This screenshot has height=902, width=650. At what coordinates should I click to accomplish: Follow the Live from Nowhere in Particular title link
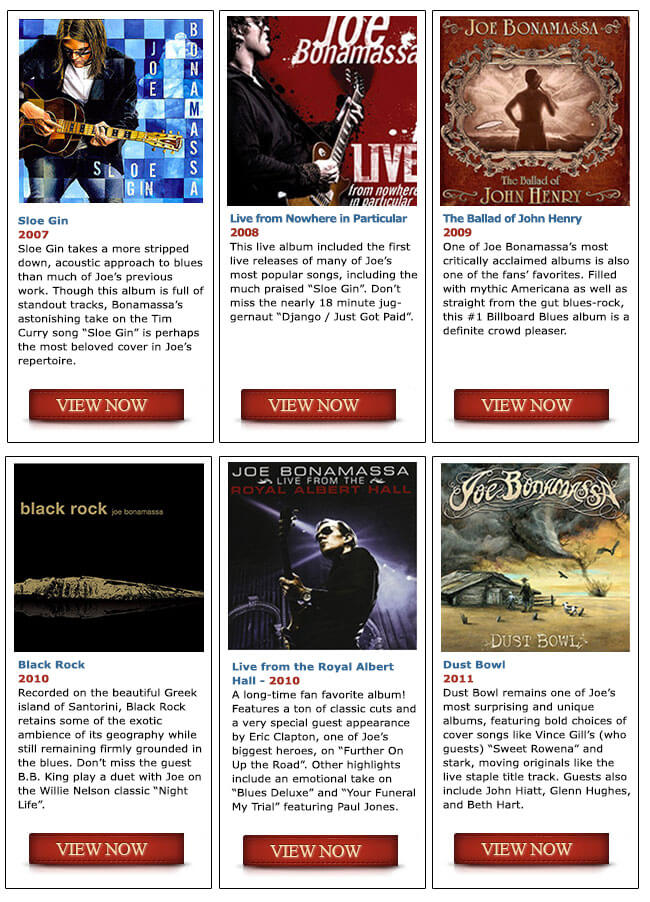point(318,218)
